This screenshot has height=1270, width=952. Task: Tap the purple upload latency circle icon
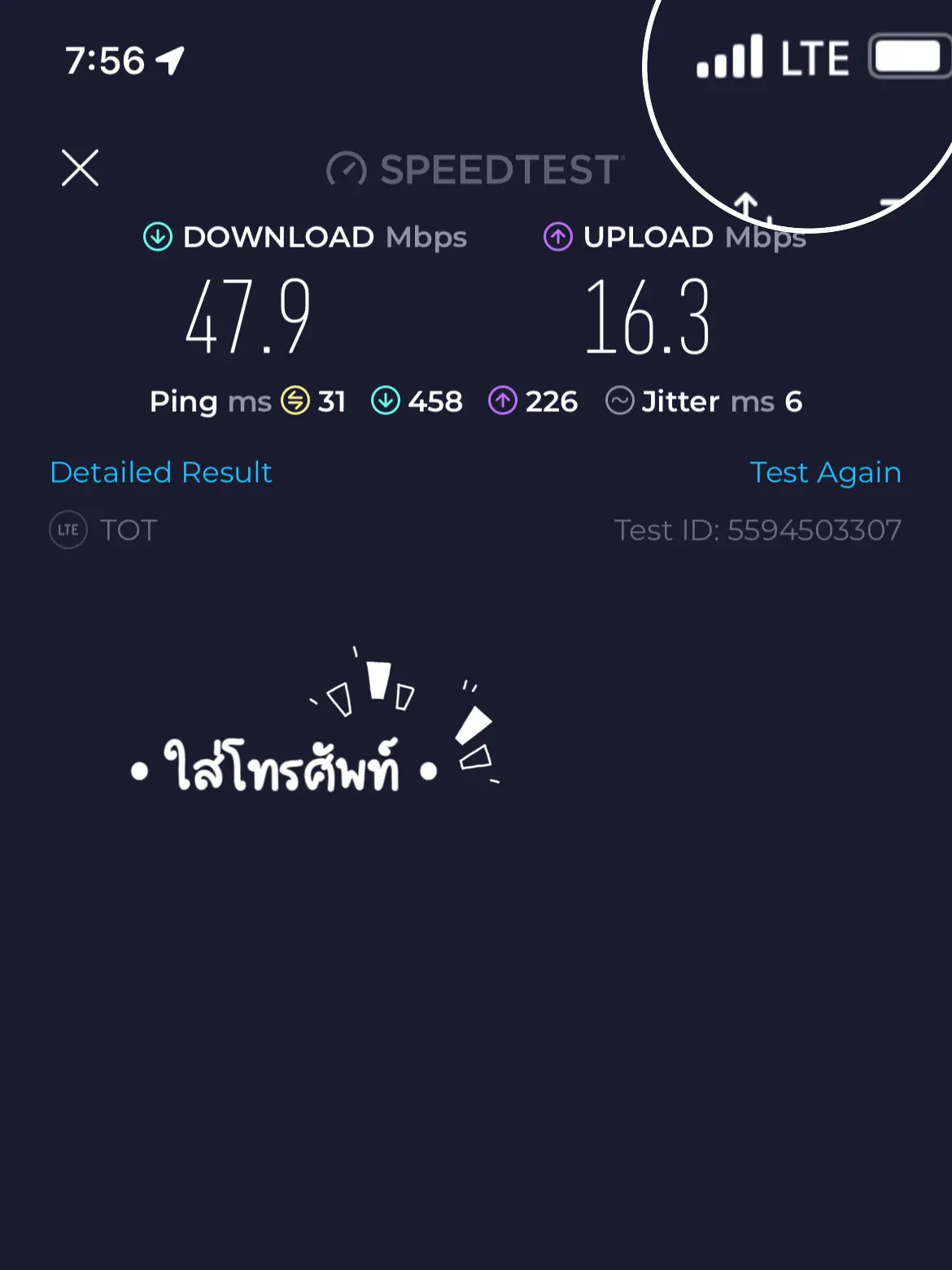(502, 401)
